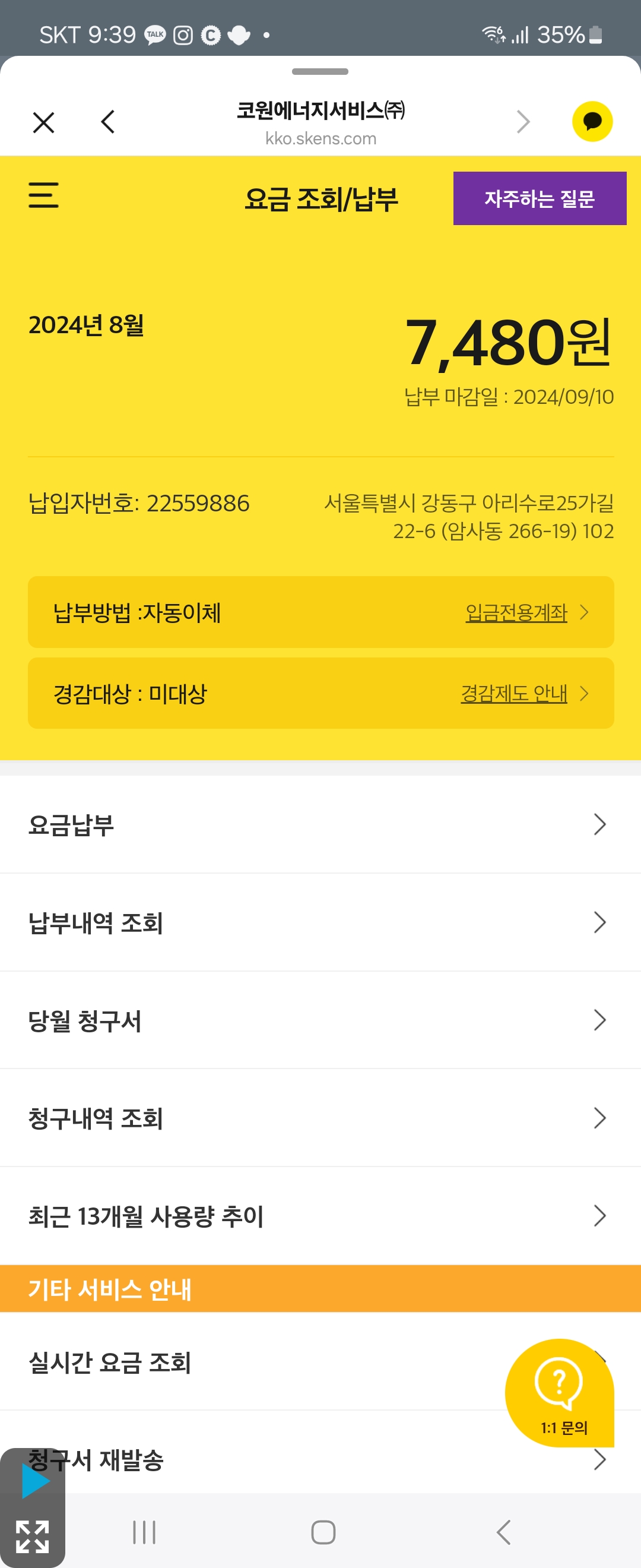Open the 요금납부 row

click(x=320, y=825)
